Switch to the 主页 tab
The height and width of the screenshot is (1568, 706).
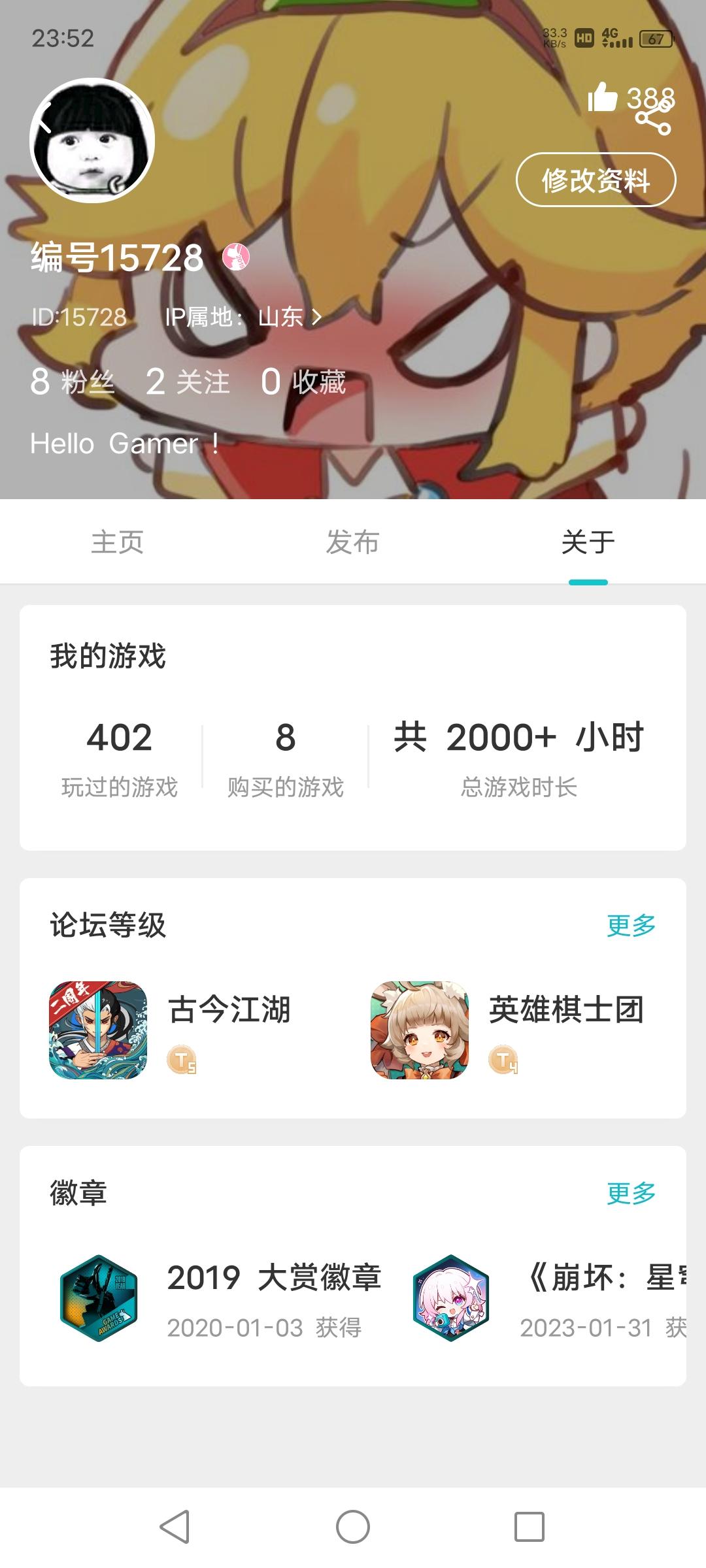pos(118,542)
